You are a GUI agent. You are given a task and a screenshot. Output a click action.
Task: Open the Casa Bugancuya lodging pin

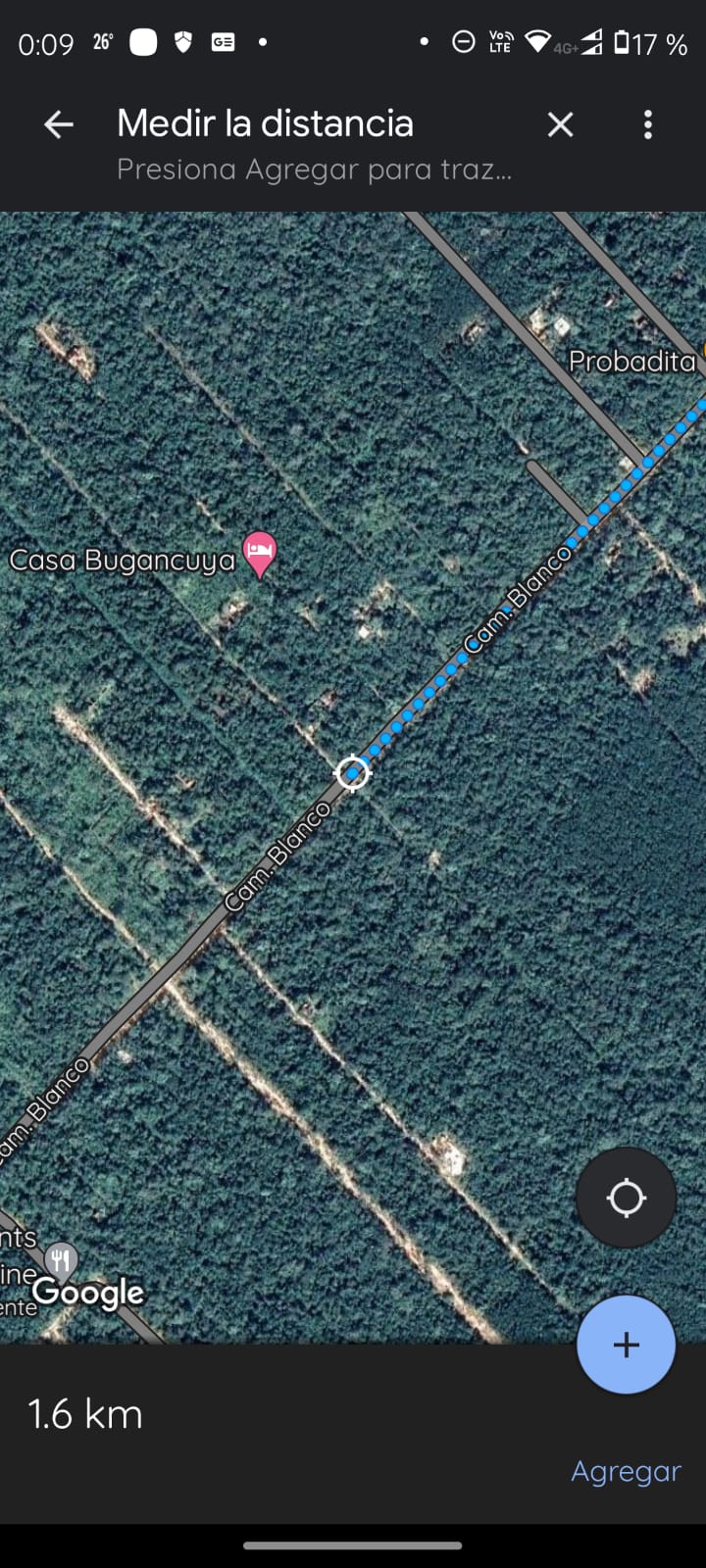point(259,553)
